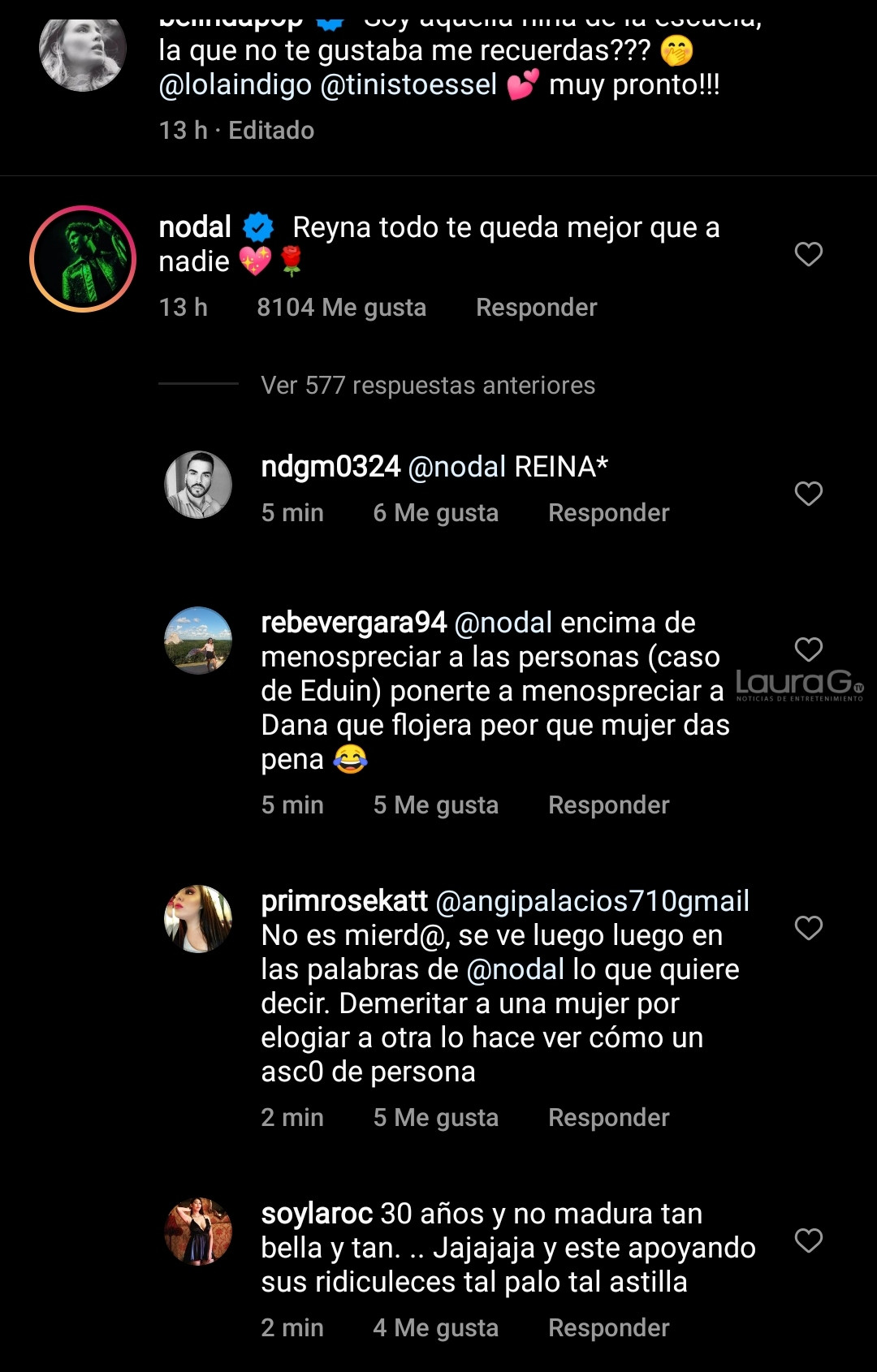Screen dimensions: 877x1372
Task: View rebevergara94's profile via username
Action: click(x=353, y=623)
